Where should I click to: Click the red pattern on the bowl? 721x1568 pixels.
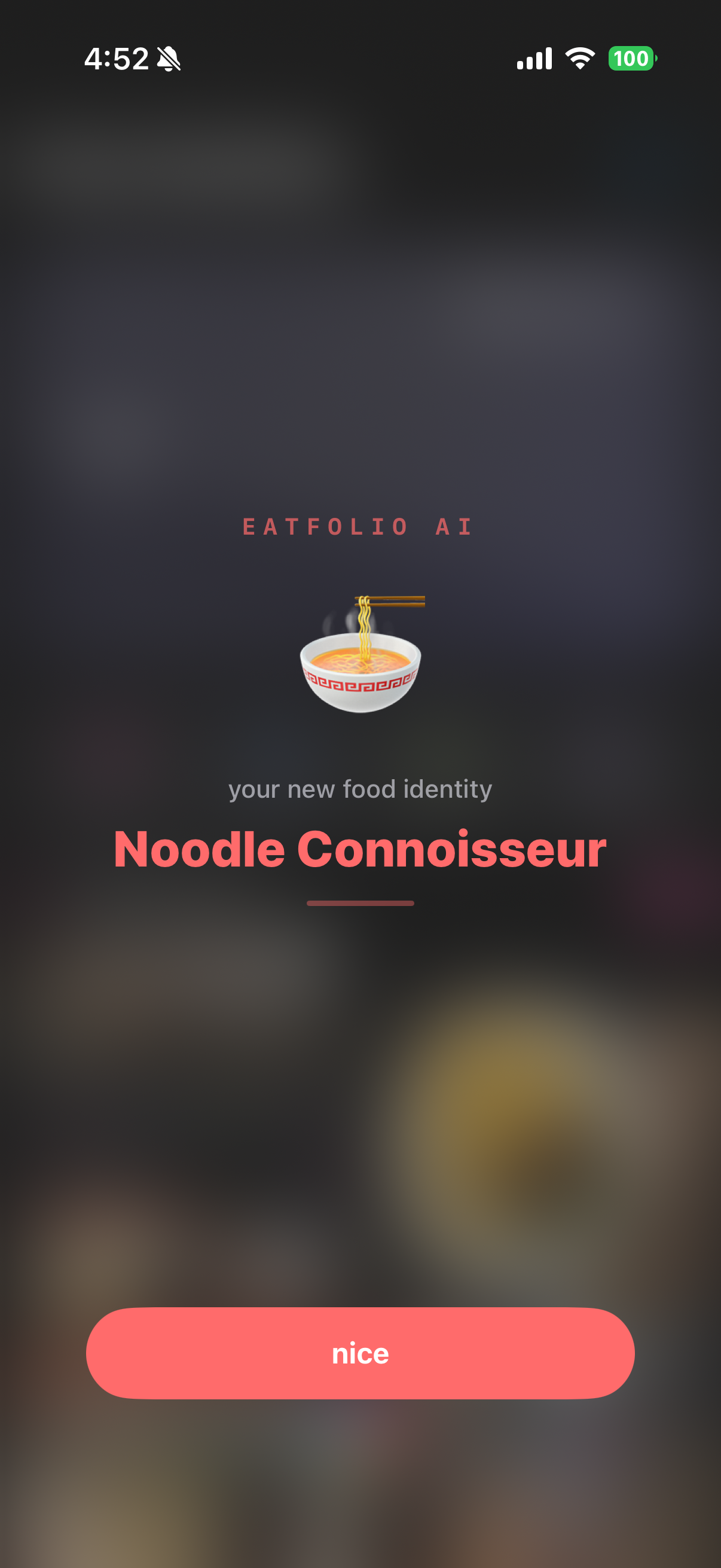[x=360, y=685]
